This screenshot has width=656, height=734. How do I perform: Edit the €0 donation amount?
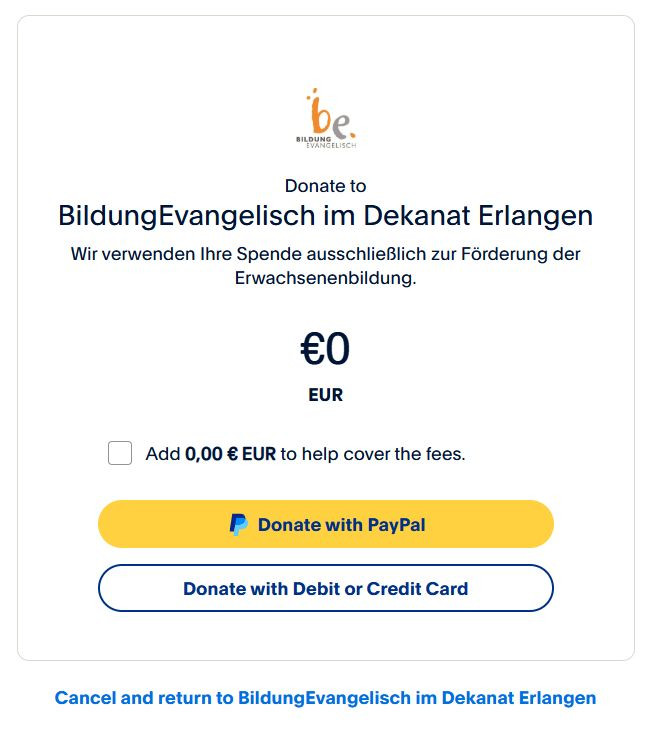point(326,350)
